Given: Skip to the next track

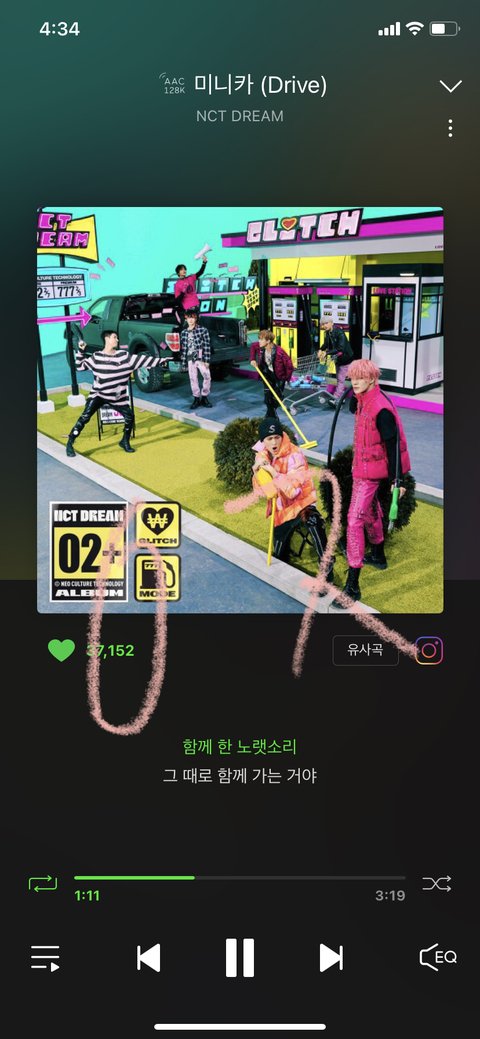Looking at the screenshot, I should [x=331, y=957].
